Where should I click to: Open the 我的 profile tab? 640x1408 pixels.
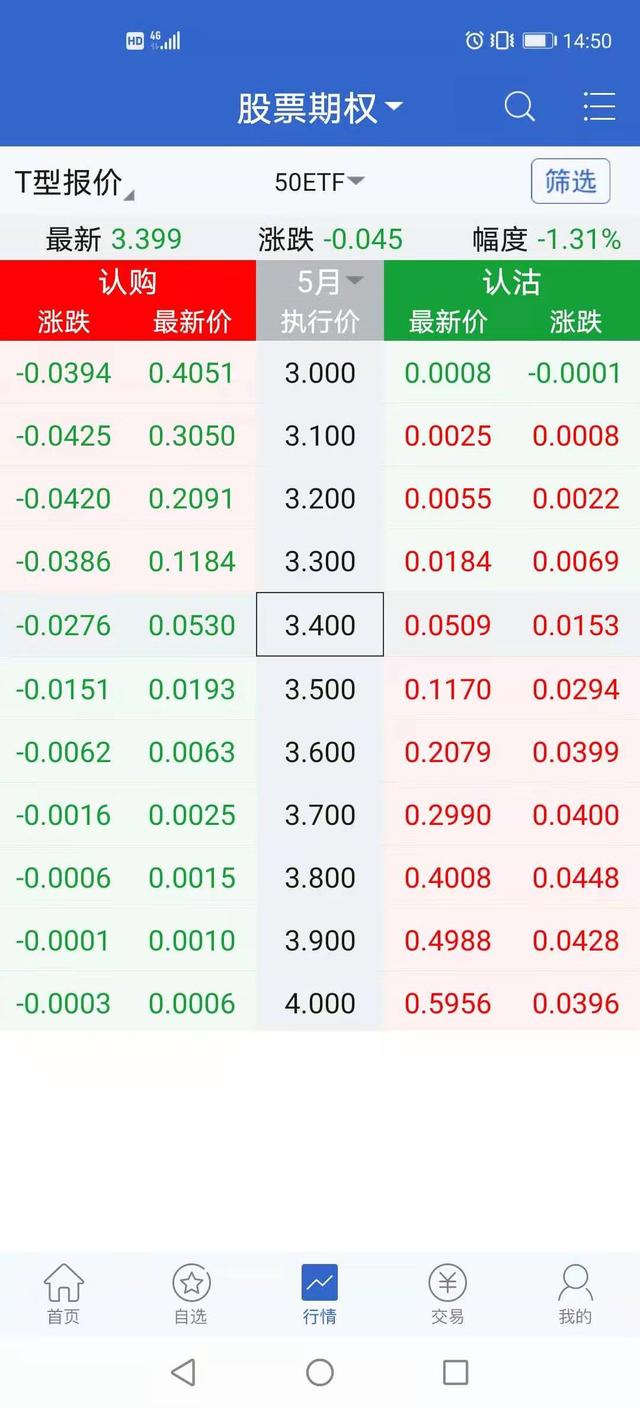(x=575, y=1294)
